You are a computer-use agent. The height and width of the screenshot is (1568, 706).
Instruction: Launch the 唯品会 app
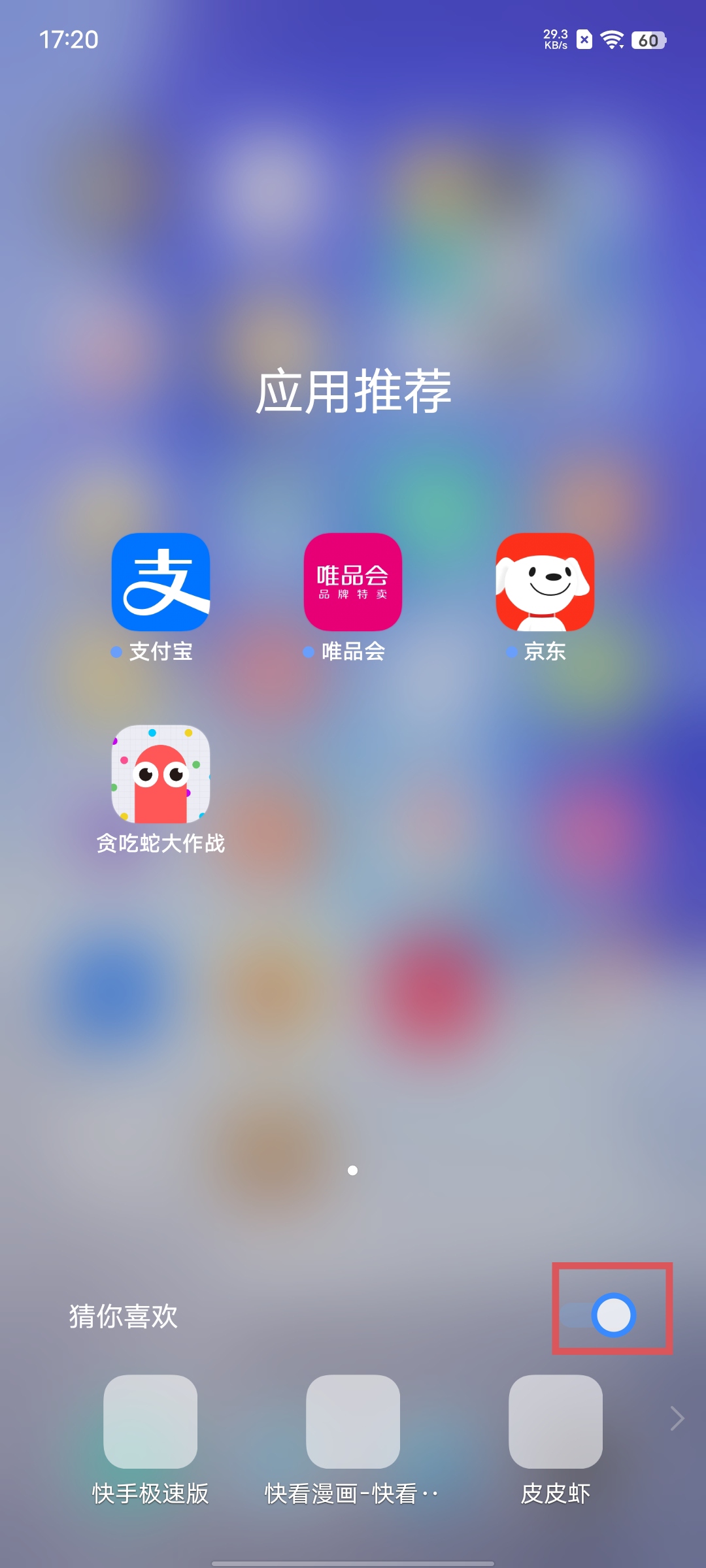pyautogui.click(x=353, y=582)
